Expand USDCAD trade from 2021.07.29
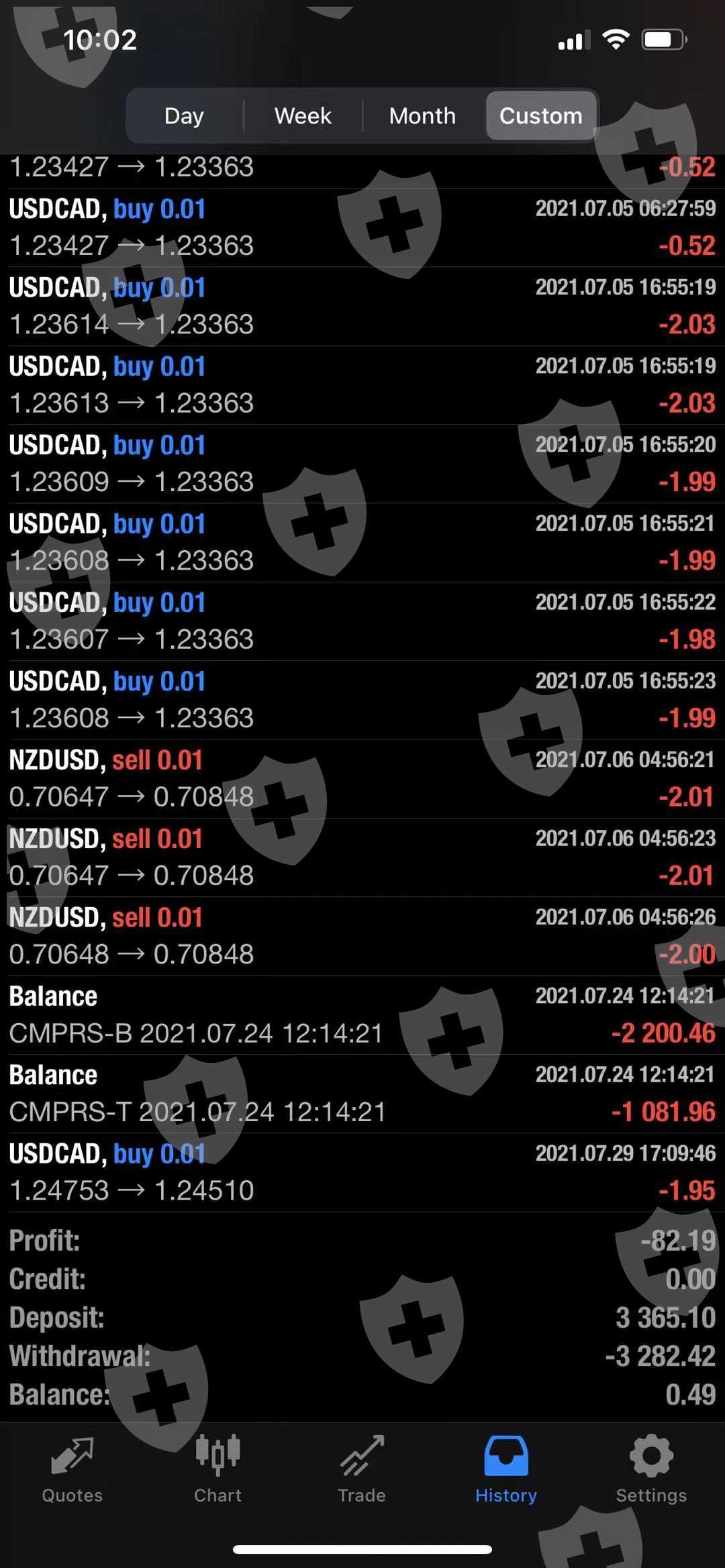 tap(362, 1172)
